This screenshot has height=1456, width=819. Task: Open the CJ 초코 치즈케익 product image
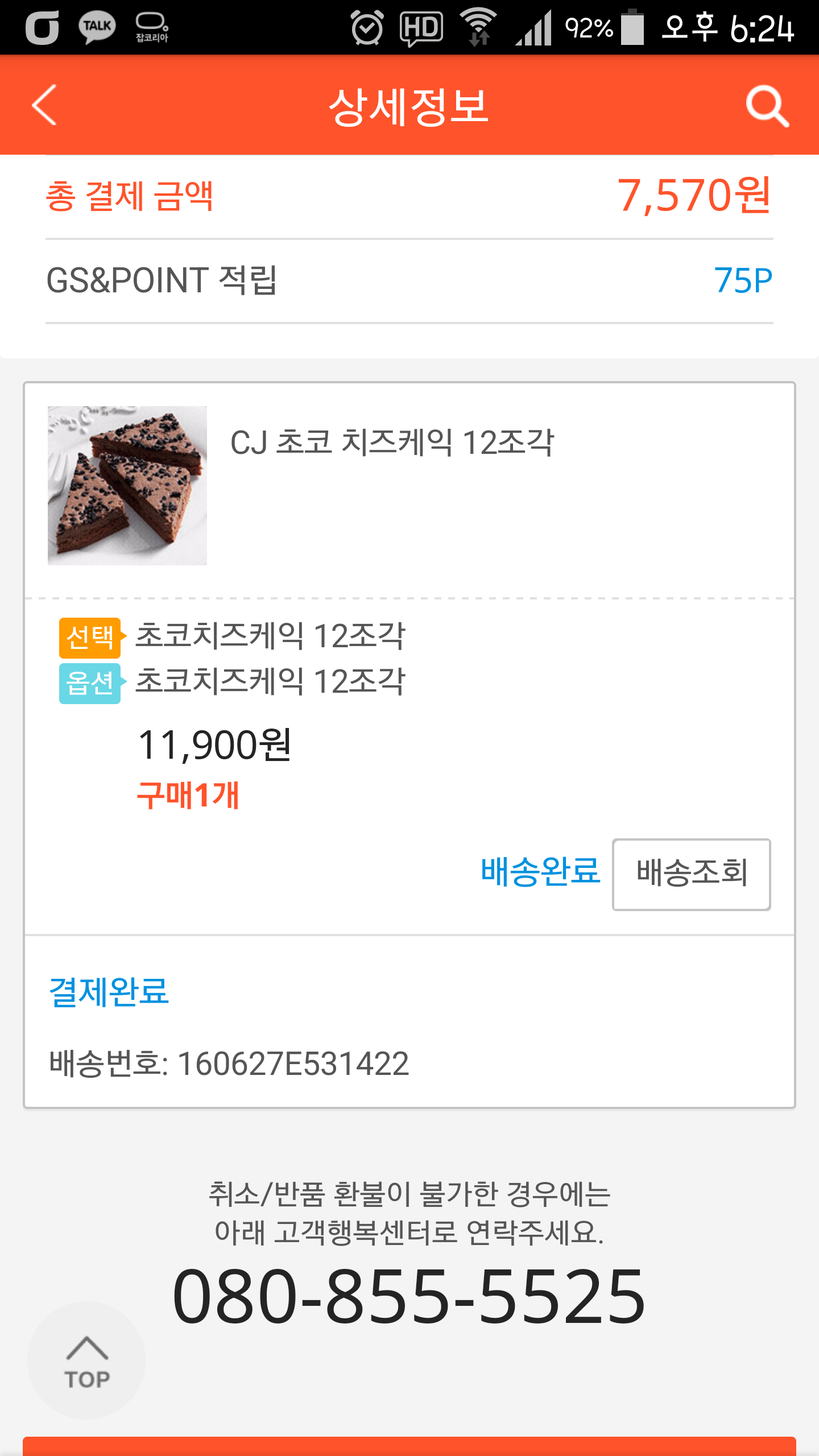point(127,485)
